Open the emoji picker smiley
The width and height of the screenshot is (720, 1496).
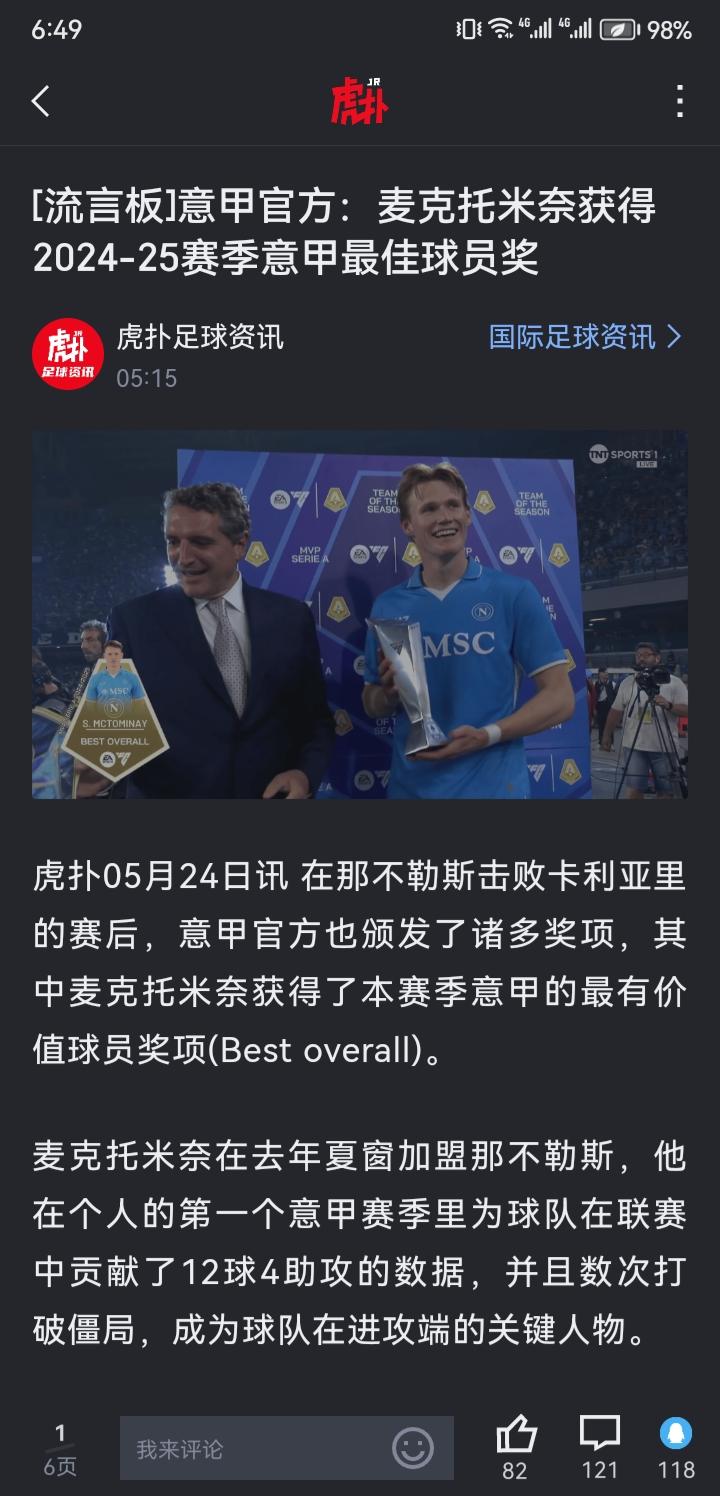[x=412, y=1448]
